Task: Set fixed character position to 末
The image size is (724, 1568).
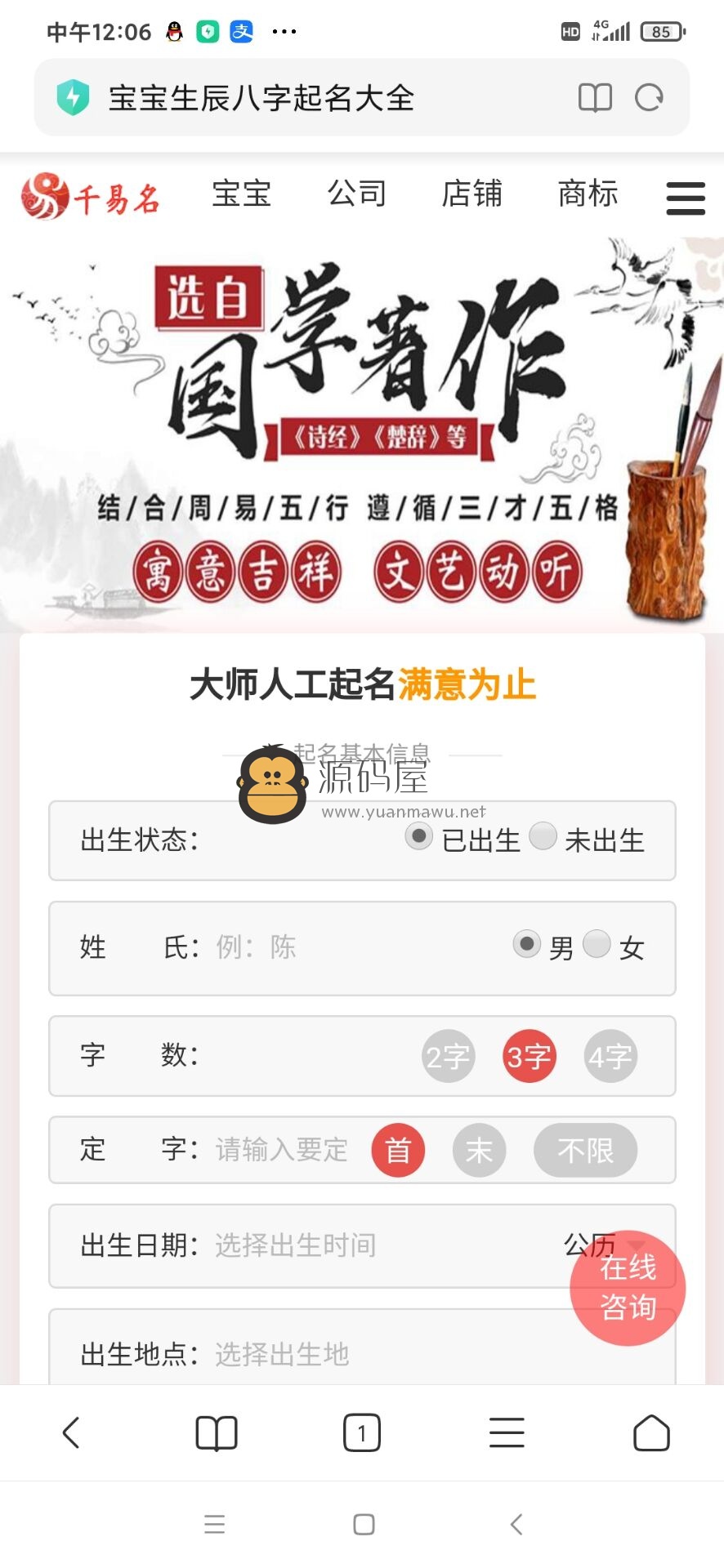Action: click(479, 1151)
